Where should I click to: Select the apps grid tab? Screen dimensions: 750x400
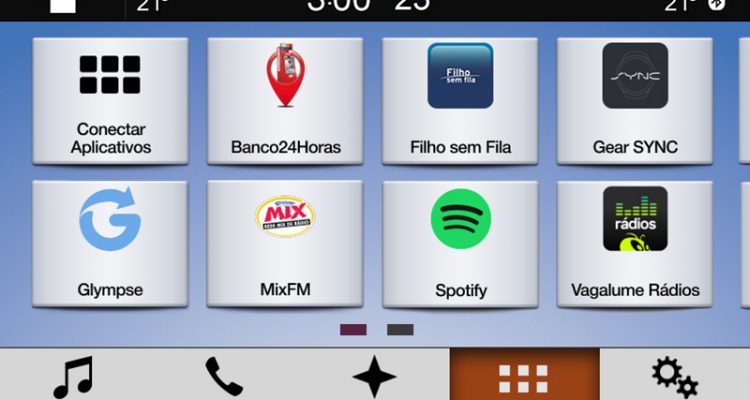pos(524,376)
